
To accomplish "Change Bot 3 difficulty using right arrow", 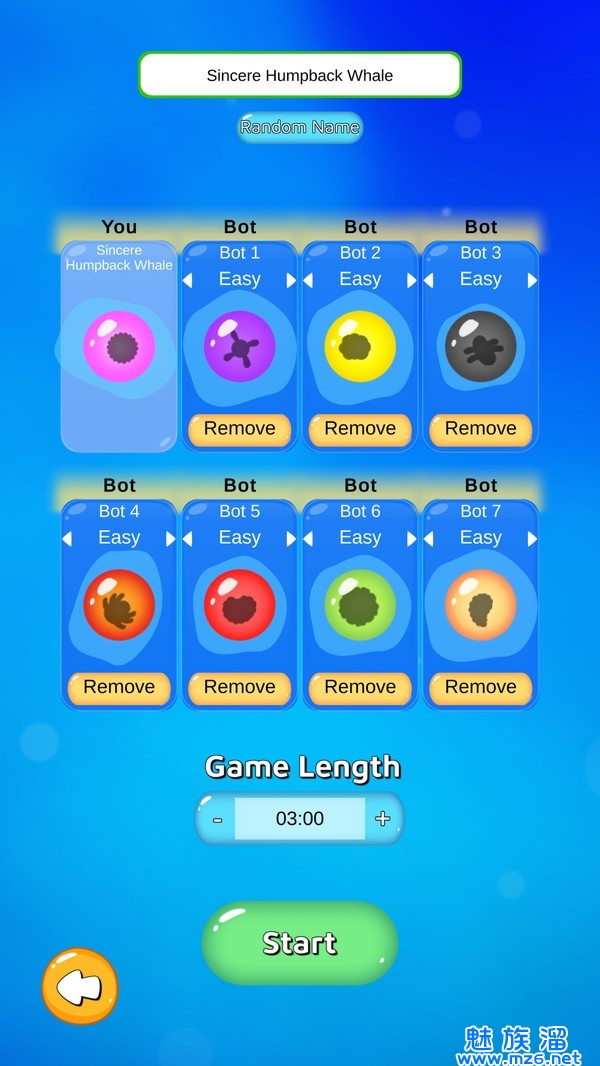I will coord(532,281).
